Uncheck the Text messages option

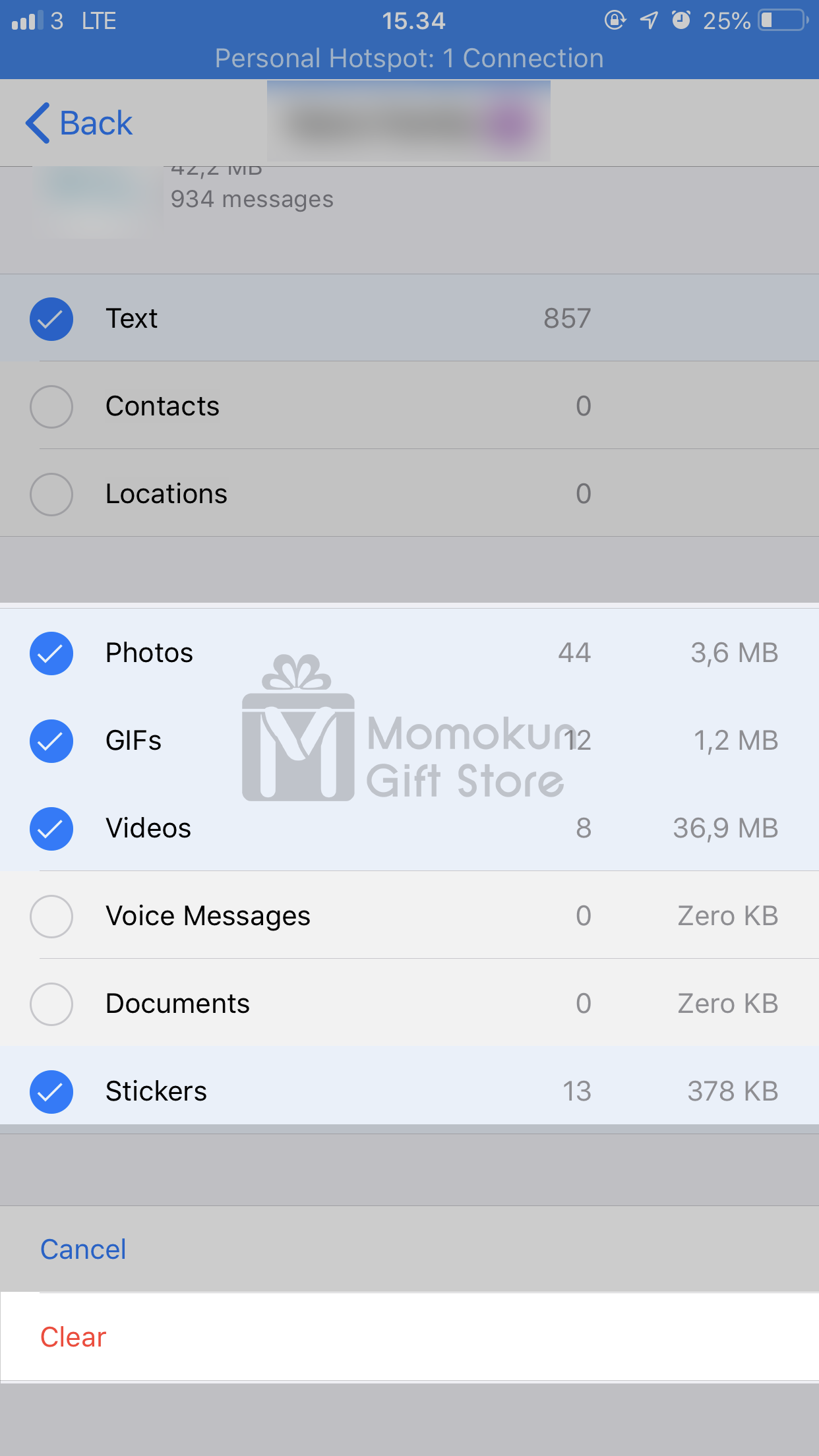tap(51, 319)
